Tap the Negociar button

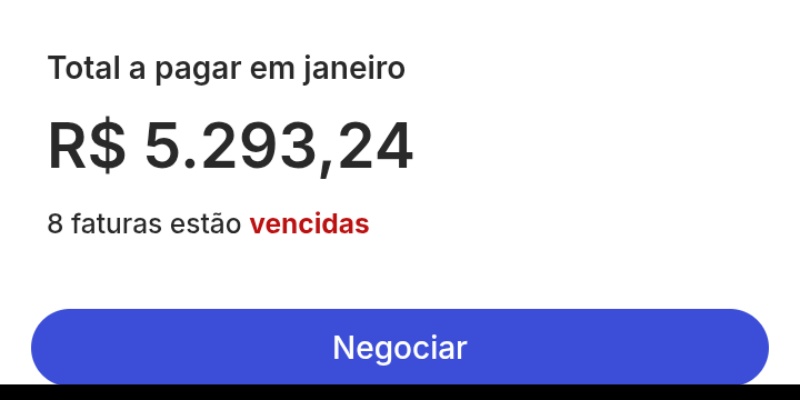click(400, 347)
